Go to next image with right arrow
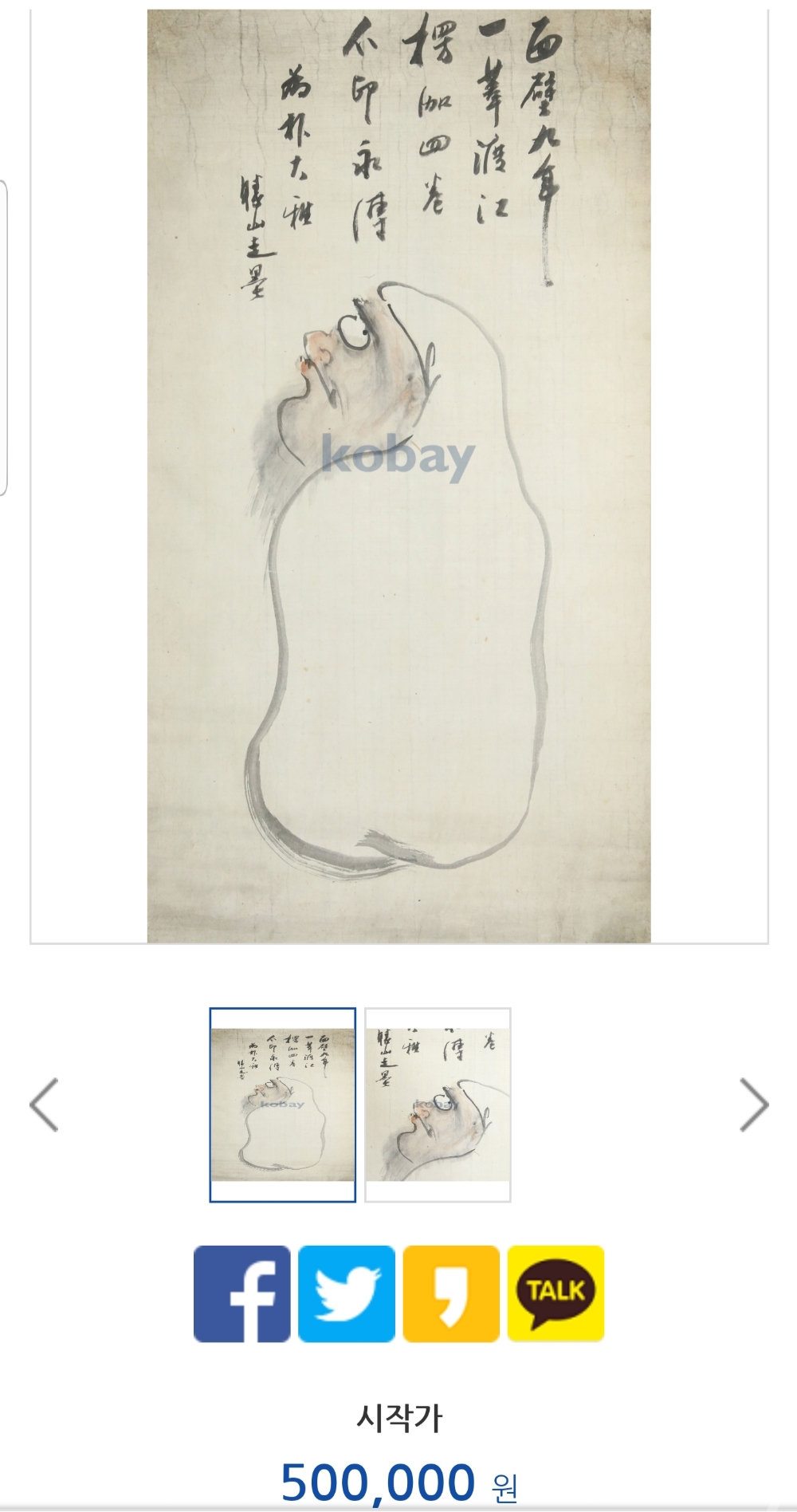This screenshot has height=1512, width=797. click(x=753, y=1104)
